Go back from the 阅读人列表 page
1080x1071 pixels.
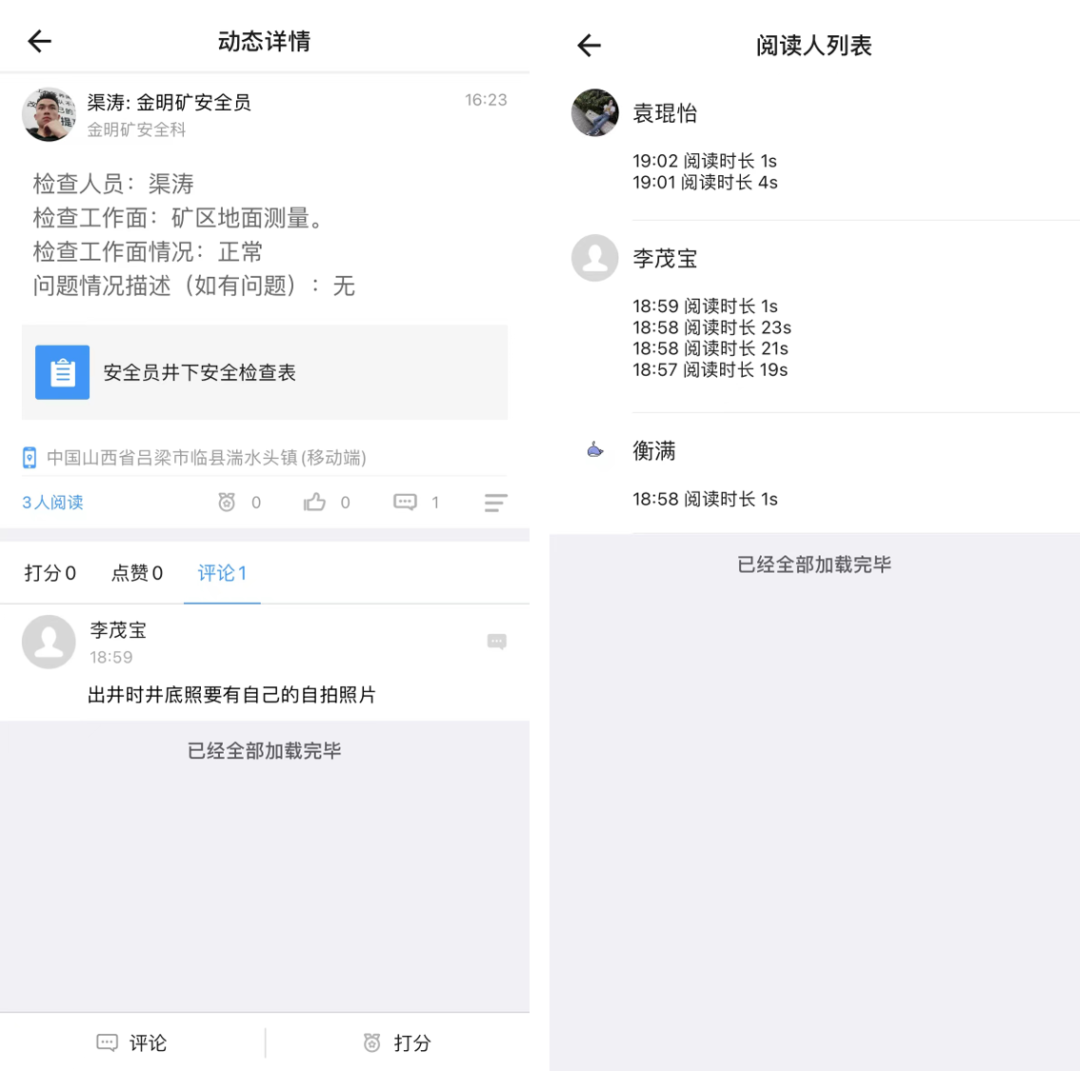tap(589, 45)
